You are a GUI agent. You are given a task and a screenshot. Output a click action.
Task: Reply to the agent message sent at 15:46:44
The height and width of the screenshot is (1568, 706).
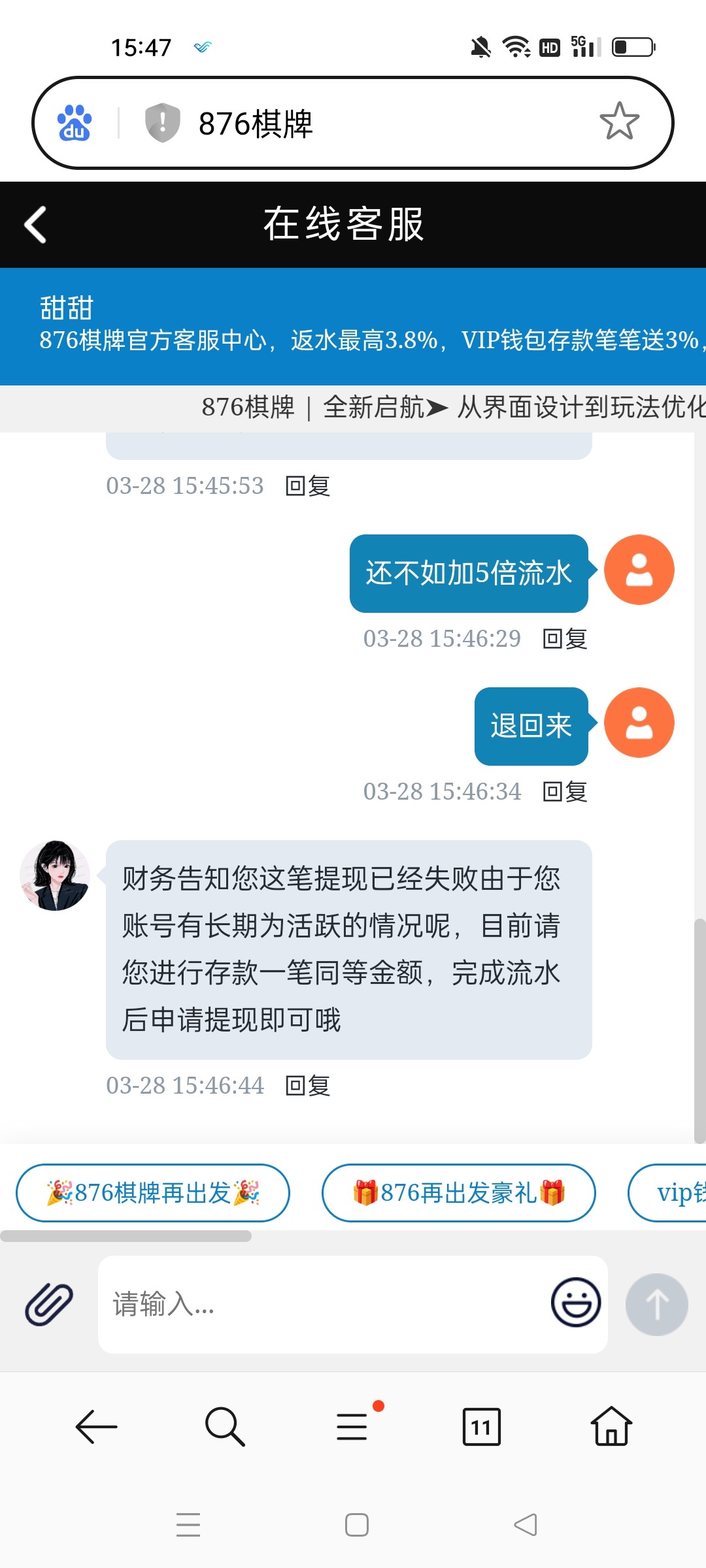(308, 1085)
